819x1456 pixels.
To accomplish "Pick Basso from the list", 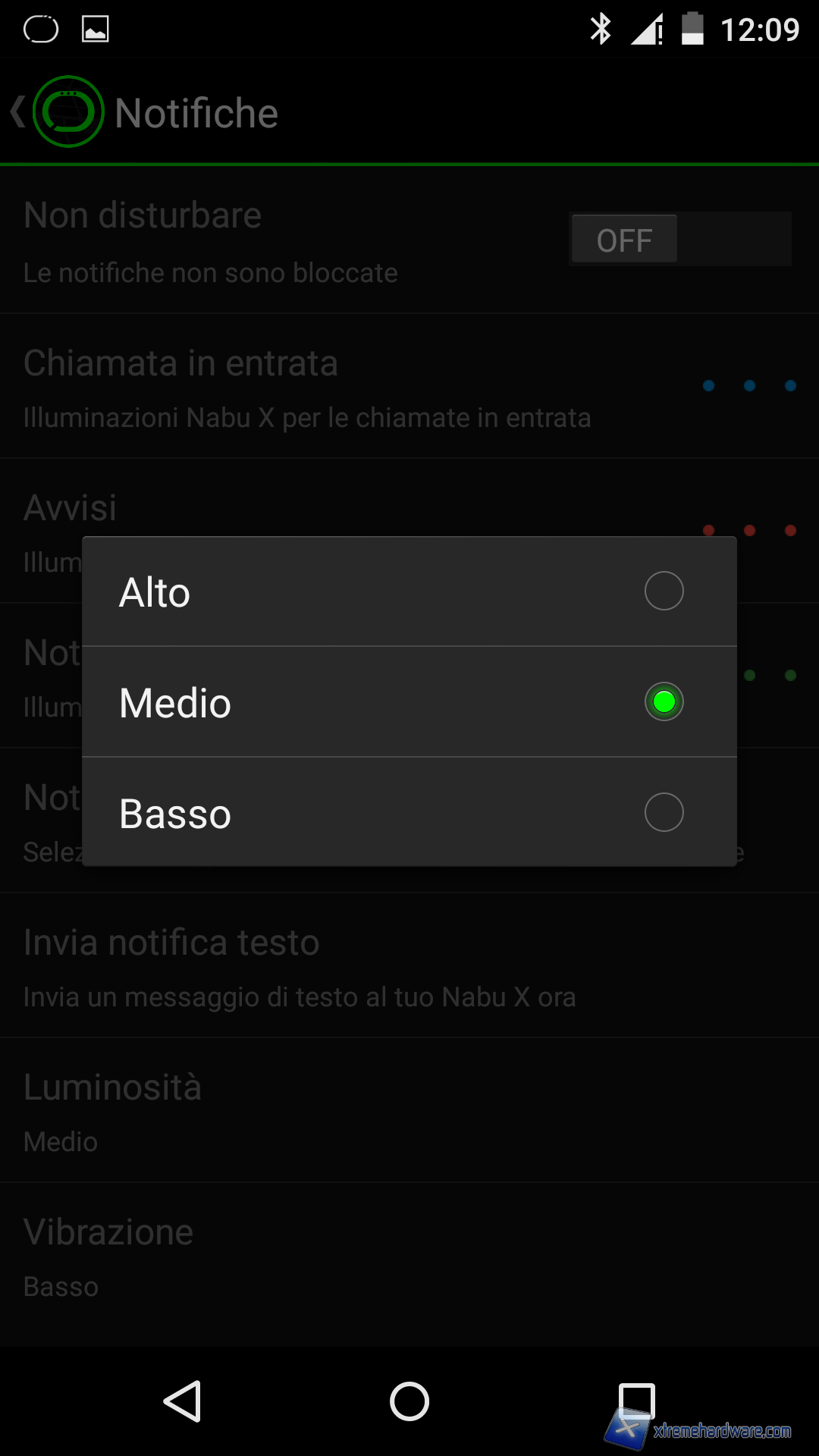I will (409, 813).
